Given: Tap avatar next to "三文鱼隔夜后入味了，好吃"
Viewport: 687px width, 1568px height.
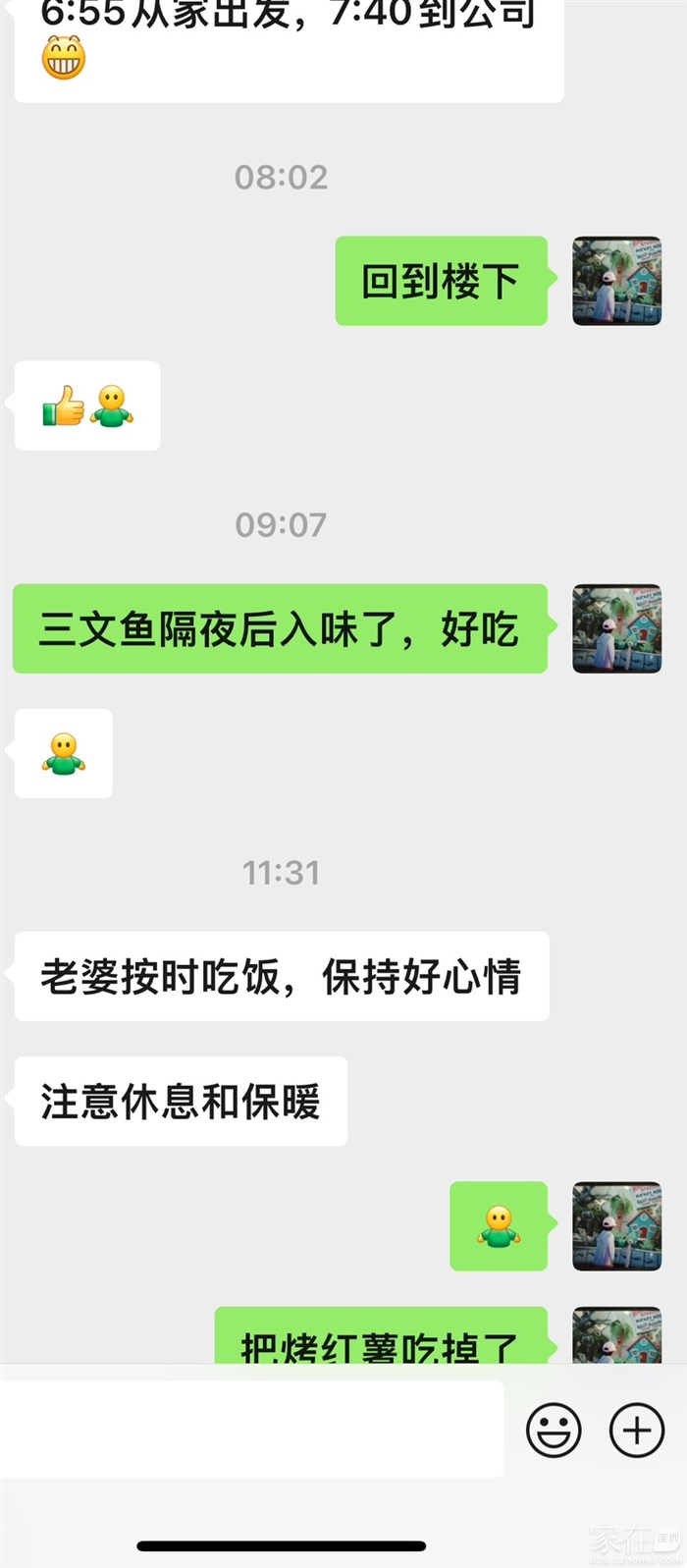Looking at the screenshot, I should (x=616, y=628).
